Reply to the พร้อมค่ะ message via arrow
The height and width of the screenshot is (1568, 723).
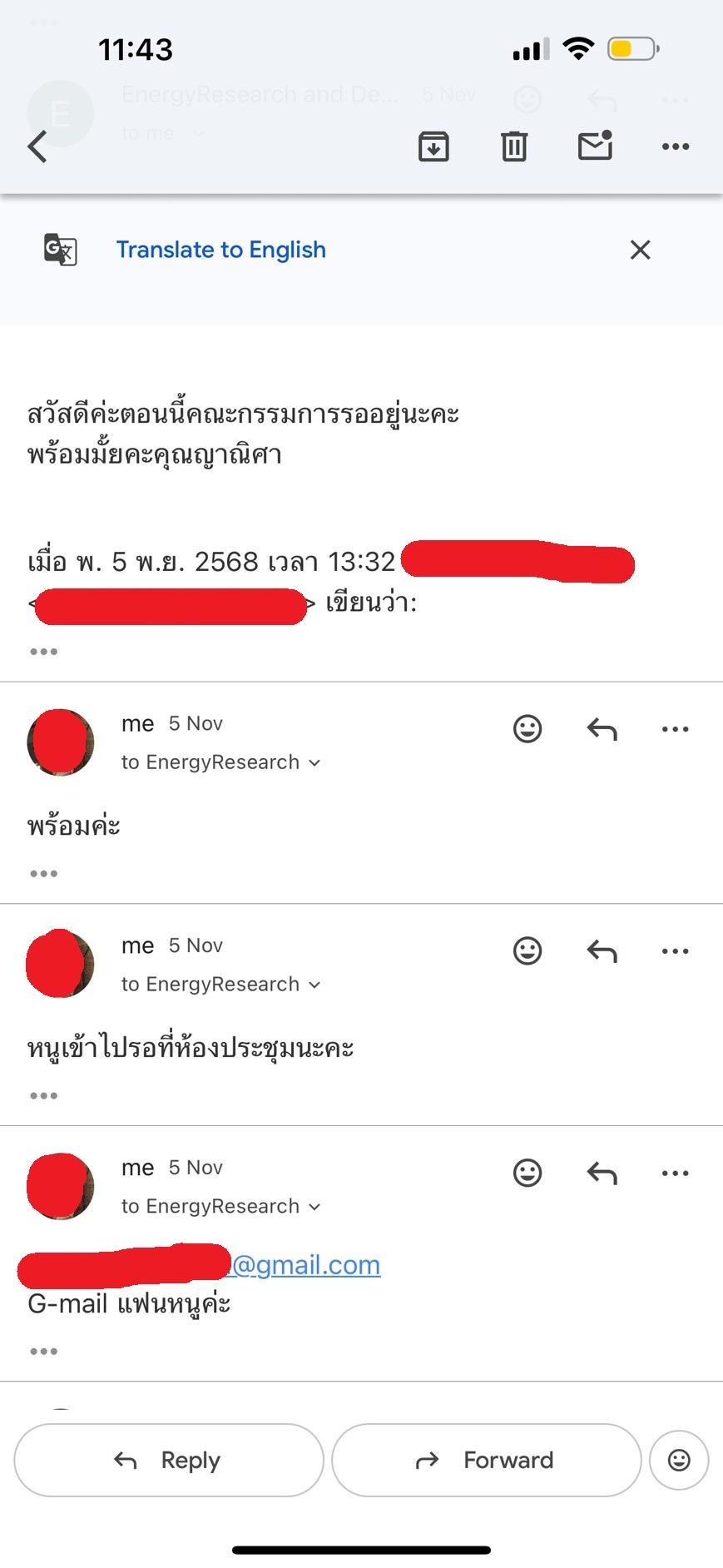[x=602, y=729]
